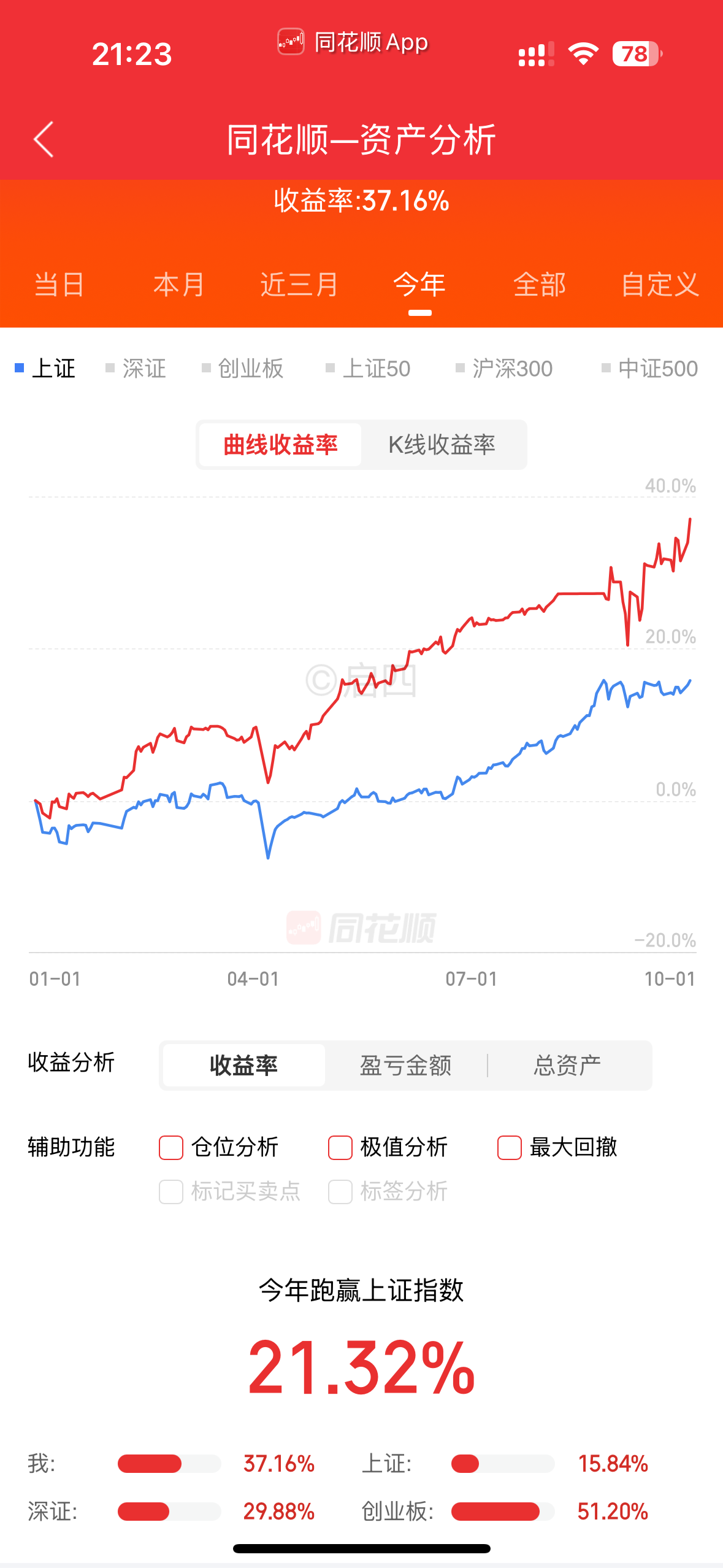Enable the 仓位分析 checkbox
This screenshot has width=723, height=1568.
click(171, 1148)
